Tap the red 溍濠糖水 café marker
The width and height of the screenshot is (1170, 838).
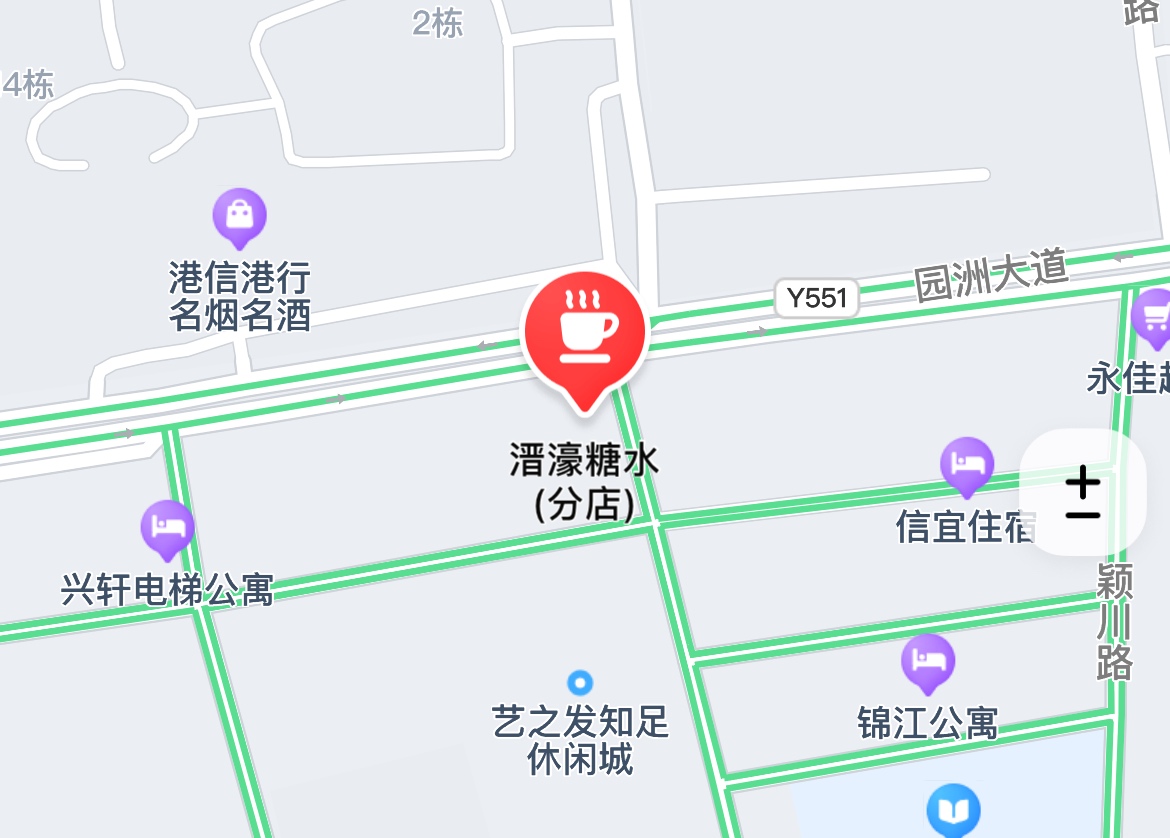point(586,330)
